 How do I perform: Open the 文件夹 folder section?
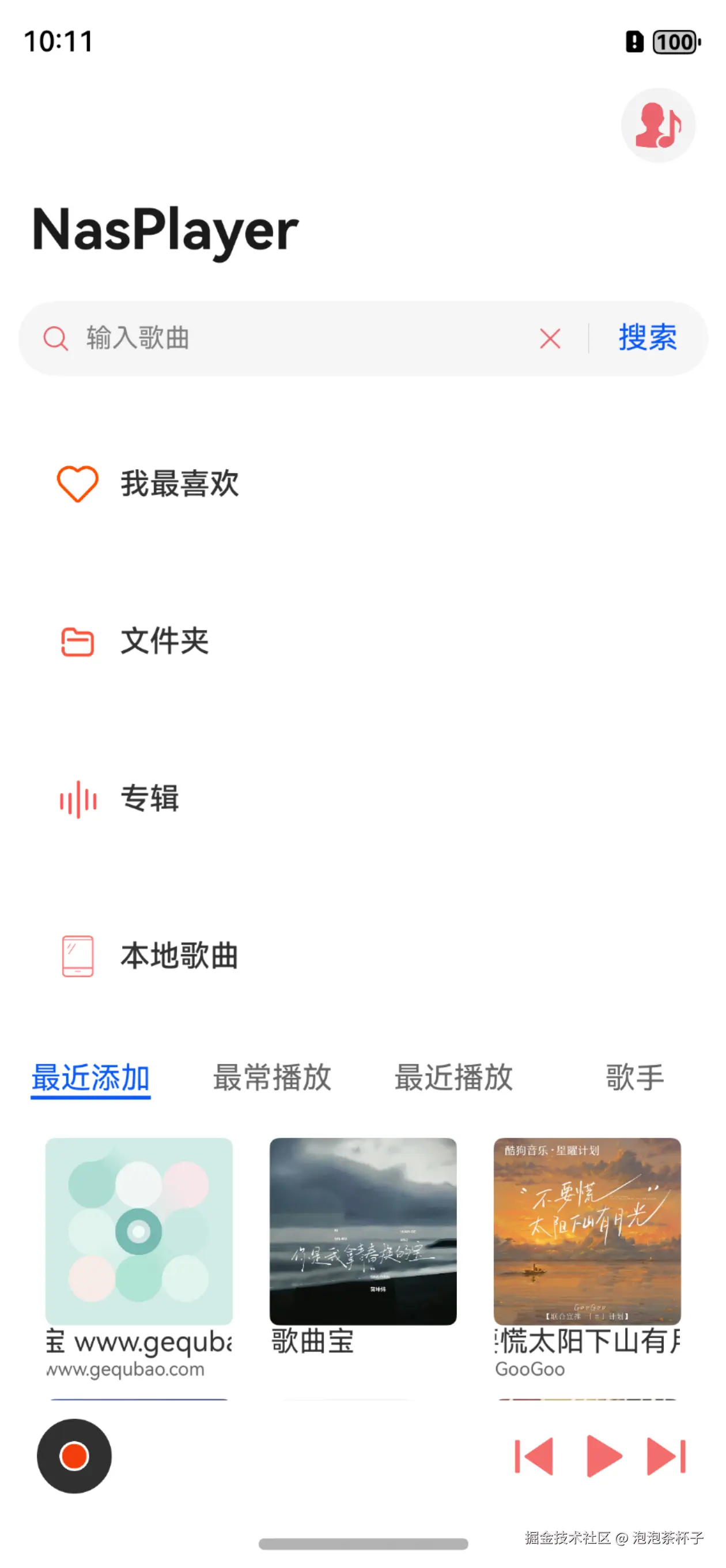(164, 642)
